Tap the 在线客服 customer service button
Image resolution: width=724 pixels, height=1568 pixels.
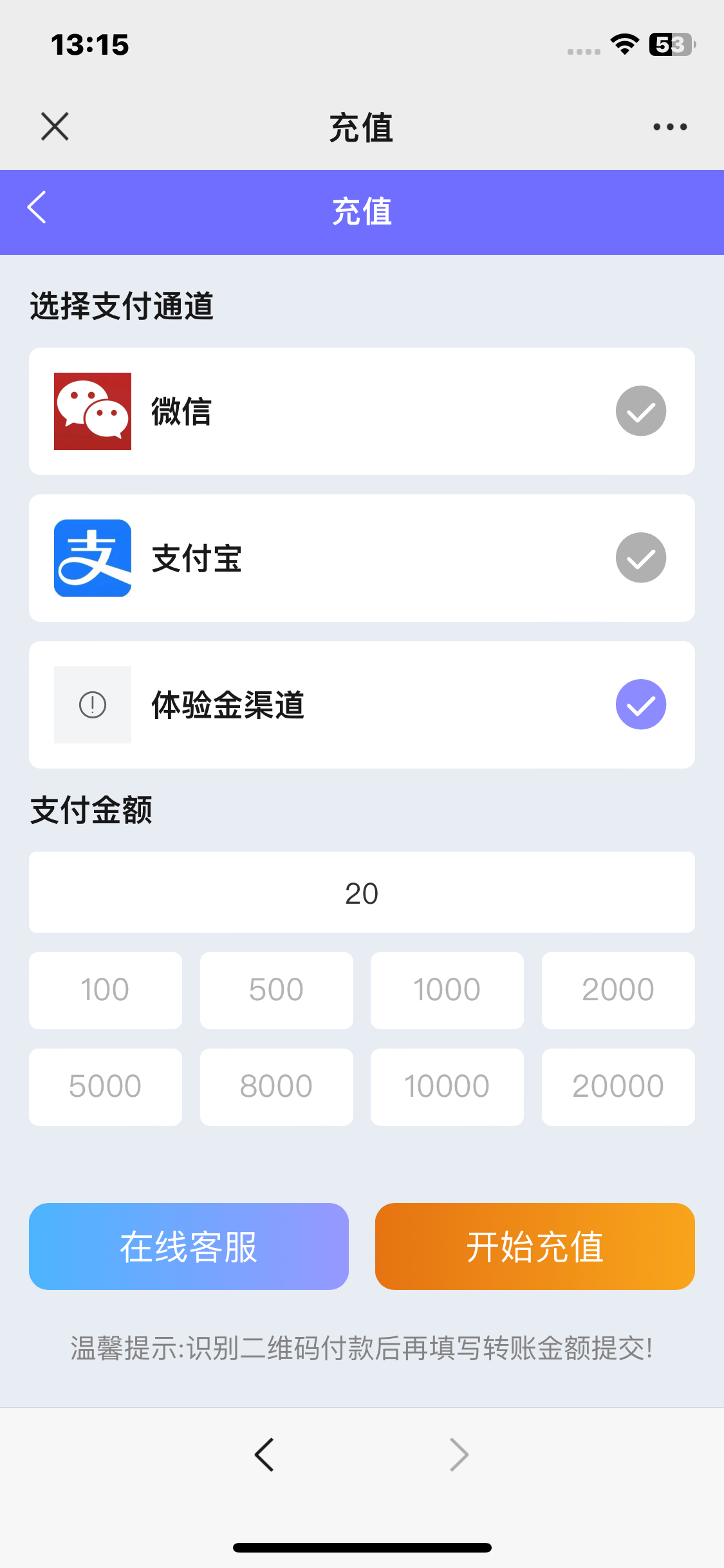188,1246
